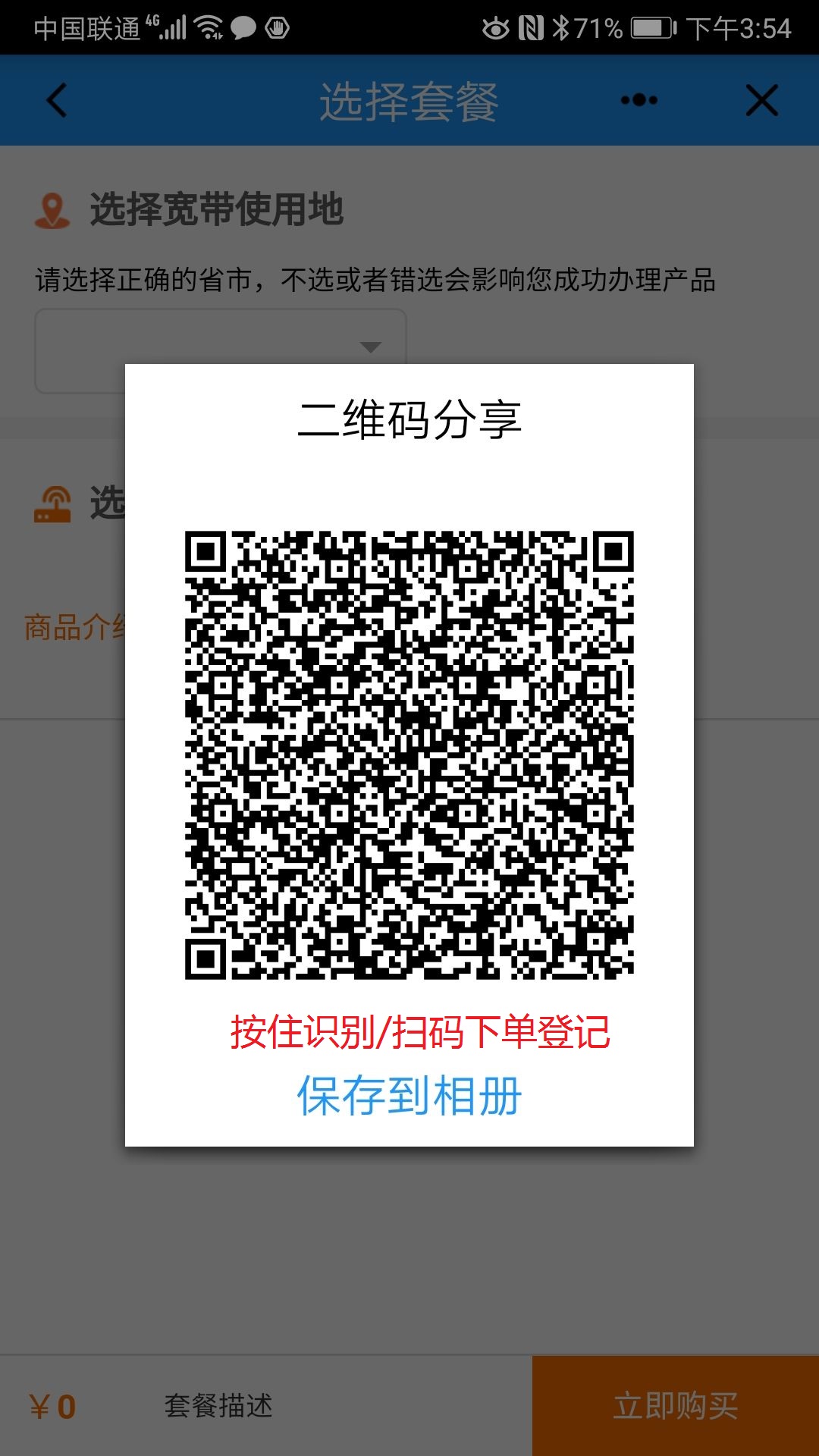
Task: Open the three-dot more options menu
Action: point(639,100)
